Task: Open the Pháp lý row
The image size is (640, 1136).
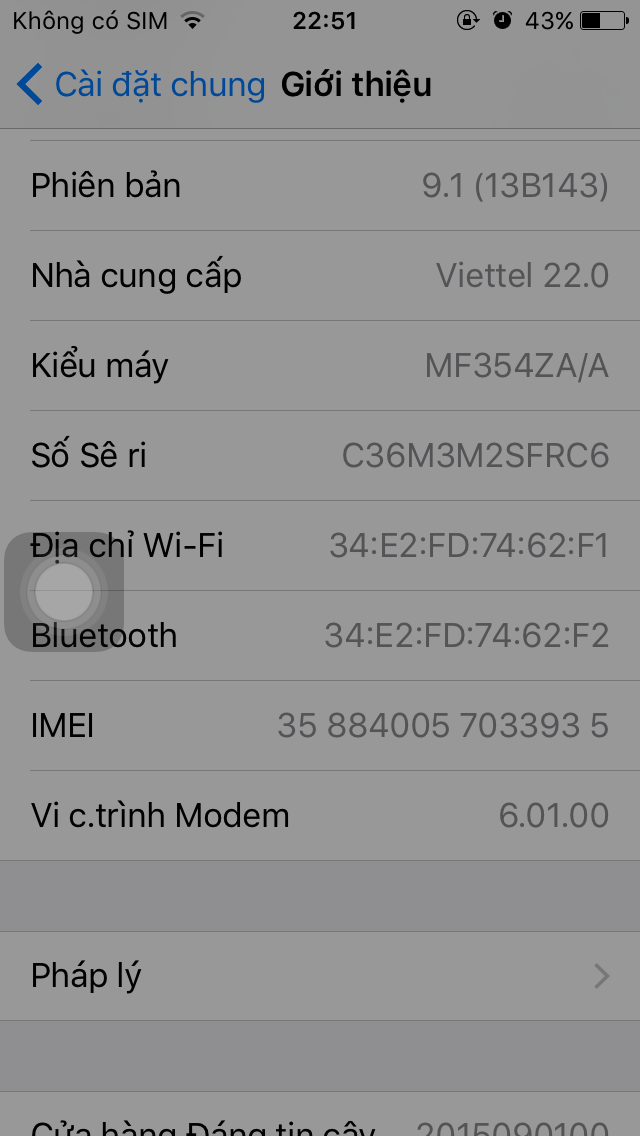Action: tap(320, 976)
